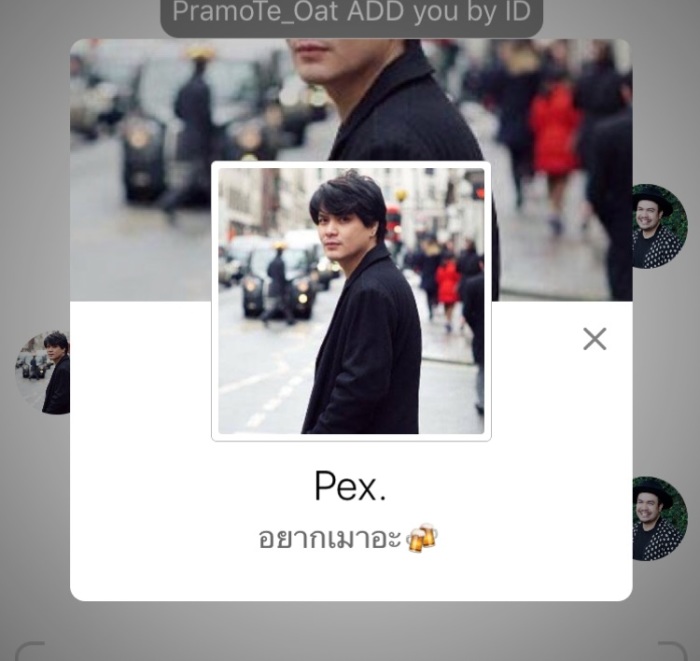Close the Pex. profile popup
This screenshot has width=700, height=661.
pyautogui.click(x=595, y=339)
